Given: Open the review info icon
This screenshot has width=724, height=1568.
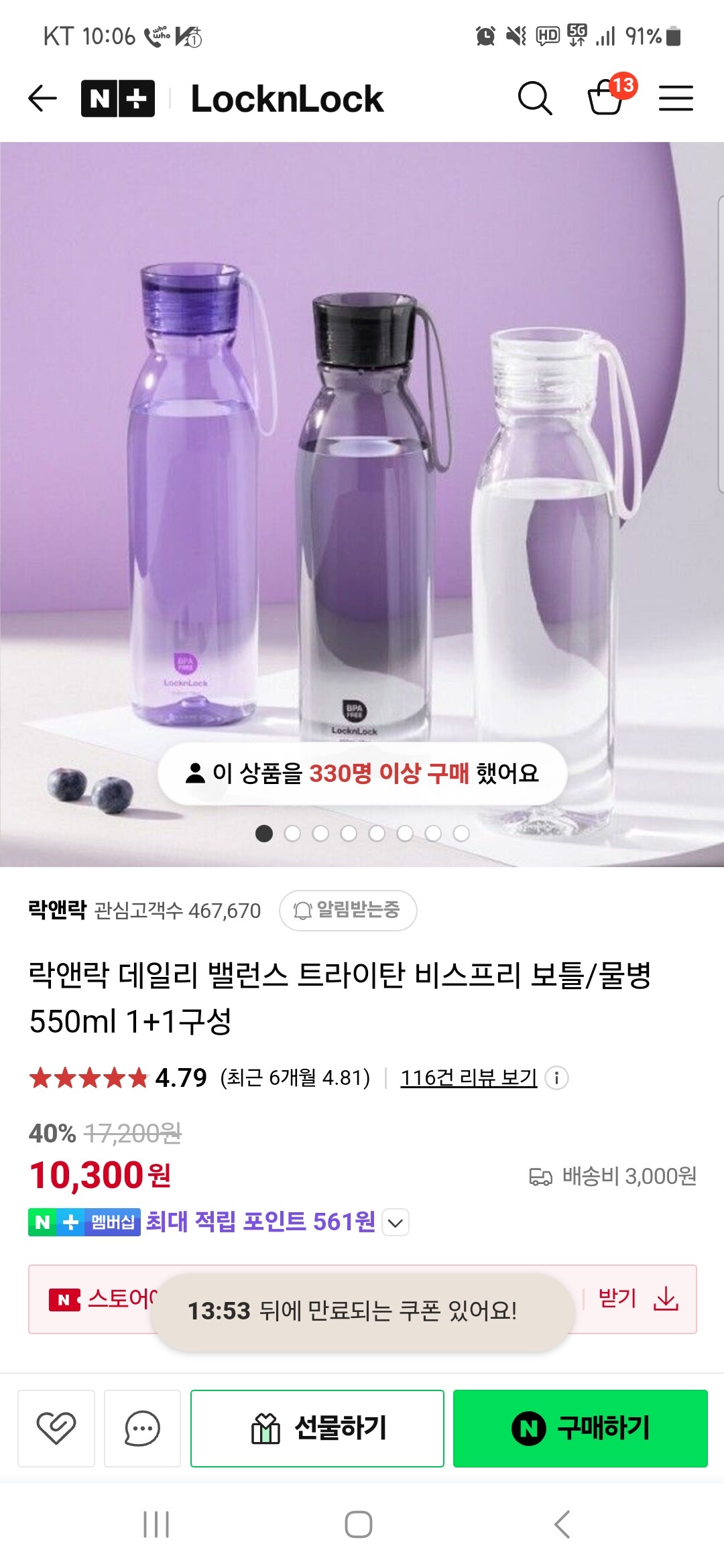Looking at the screenshot, I should point(556,1077).
